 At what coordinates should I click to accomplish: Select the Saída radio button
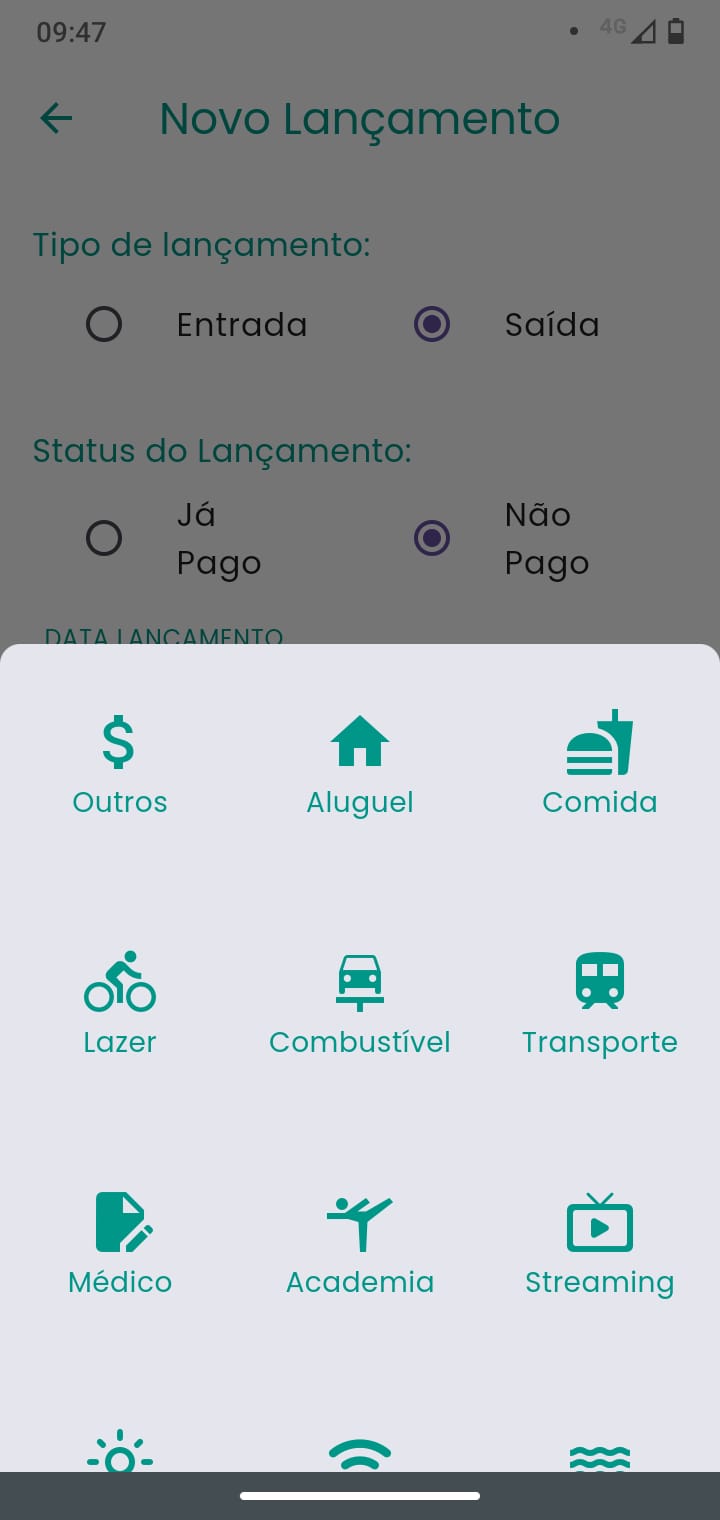pyautogui.click(x=432, y=325)
